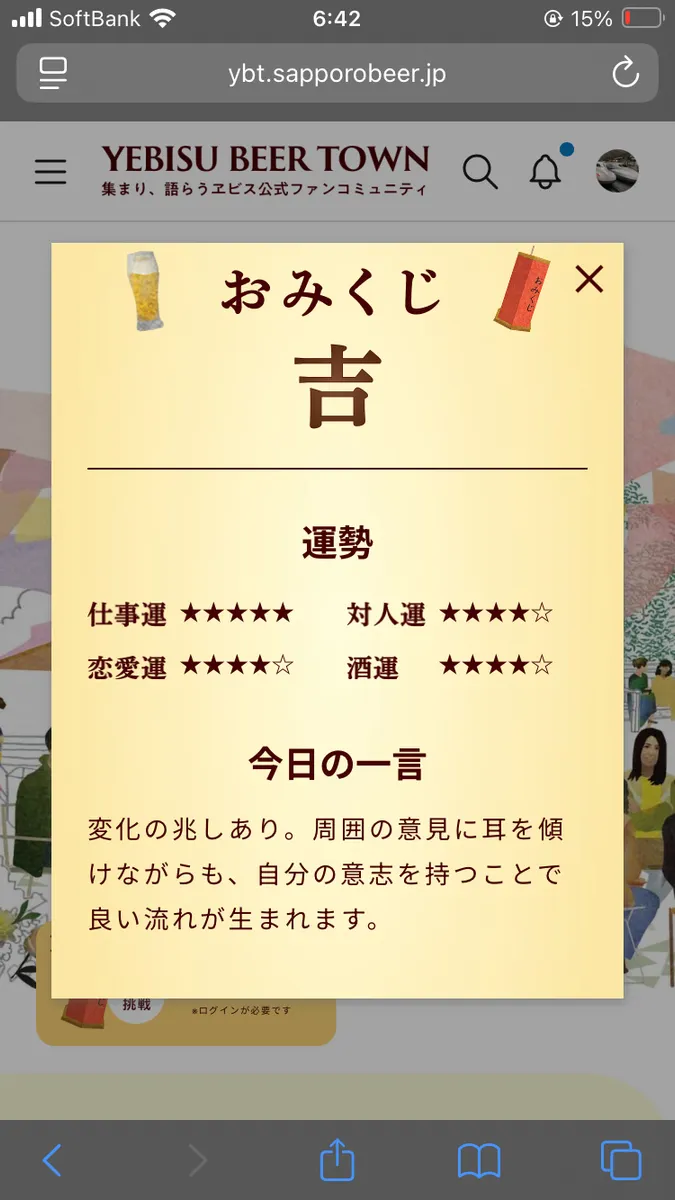
Task: Go back in Safari
Action: tap(52, 1160)
